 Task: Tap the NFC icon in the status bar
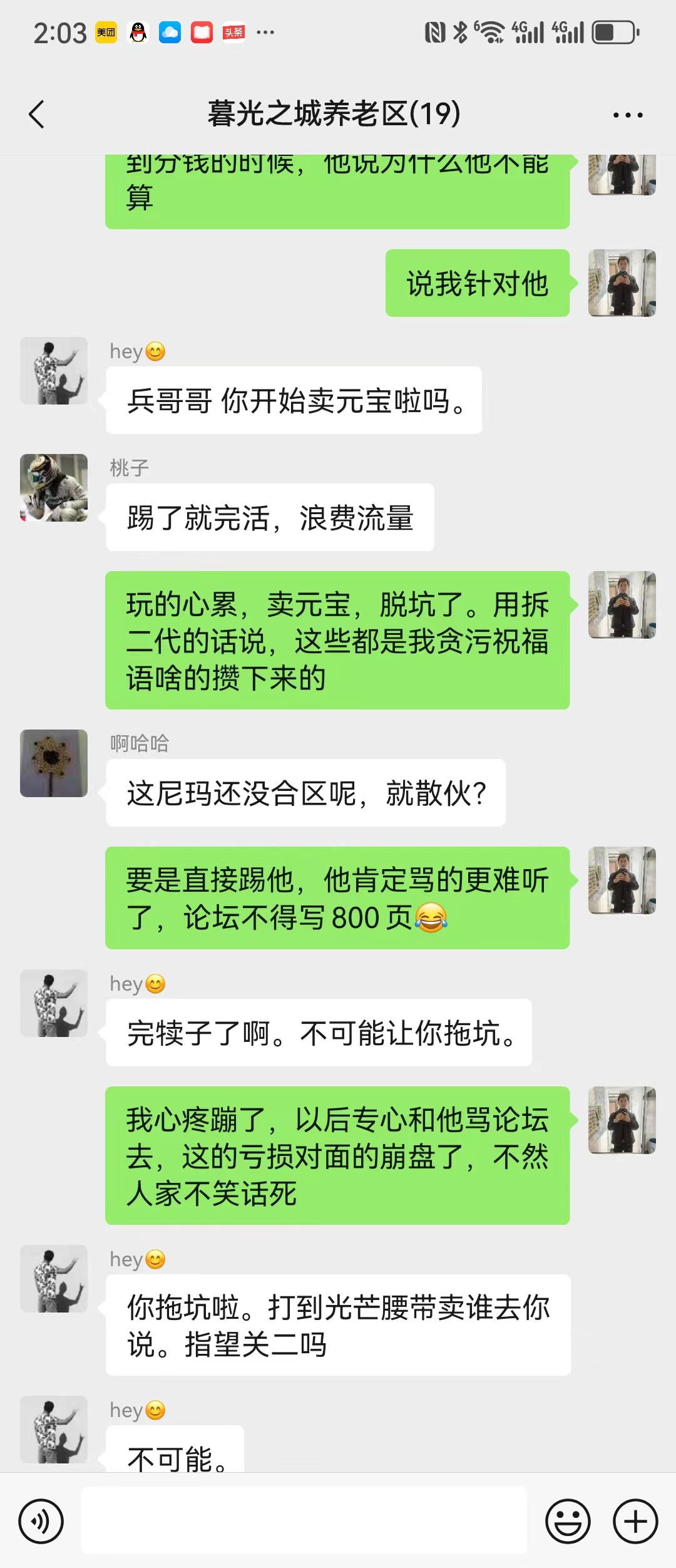435,31
